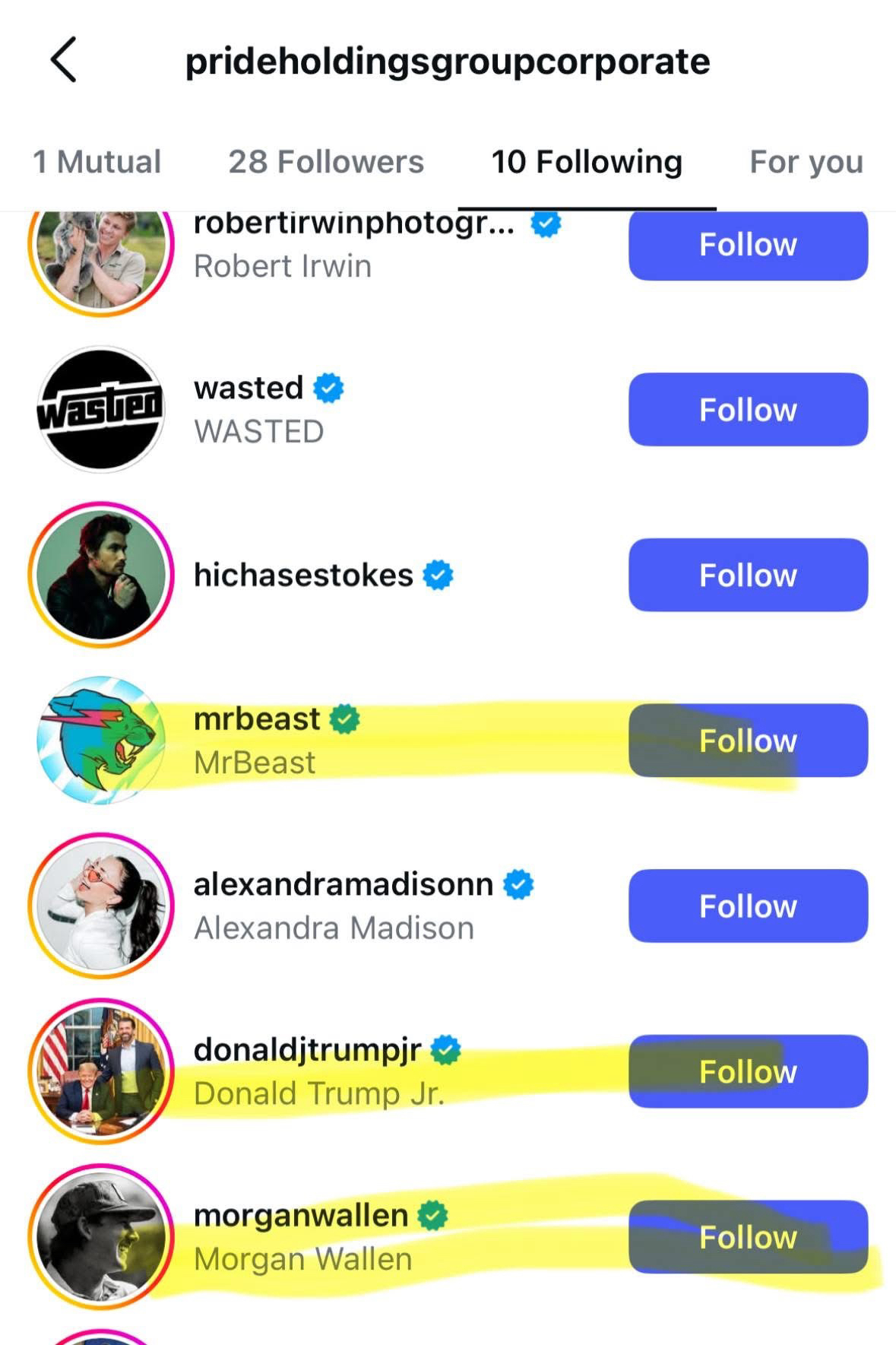Select the 10 Following tab

coord(587,162)
